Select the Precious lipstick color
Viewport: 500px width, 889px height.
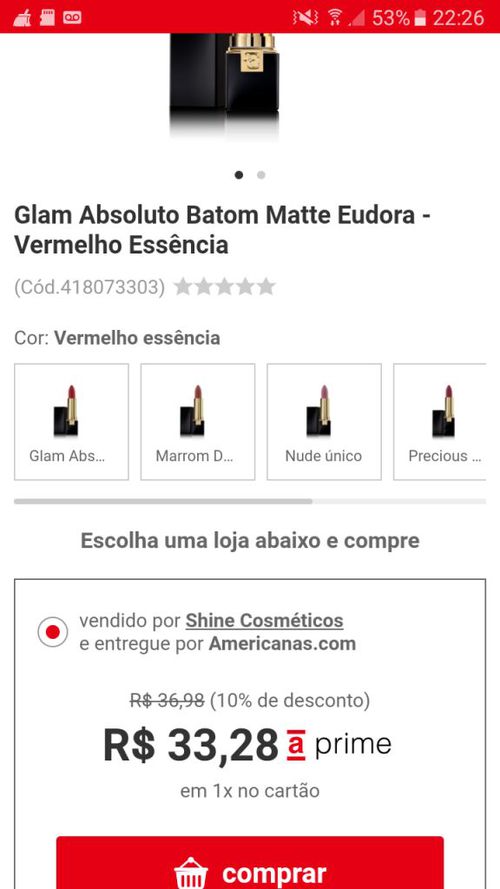pos(440,422)
